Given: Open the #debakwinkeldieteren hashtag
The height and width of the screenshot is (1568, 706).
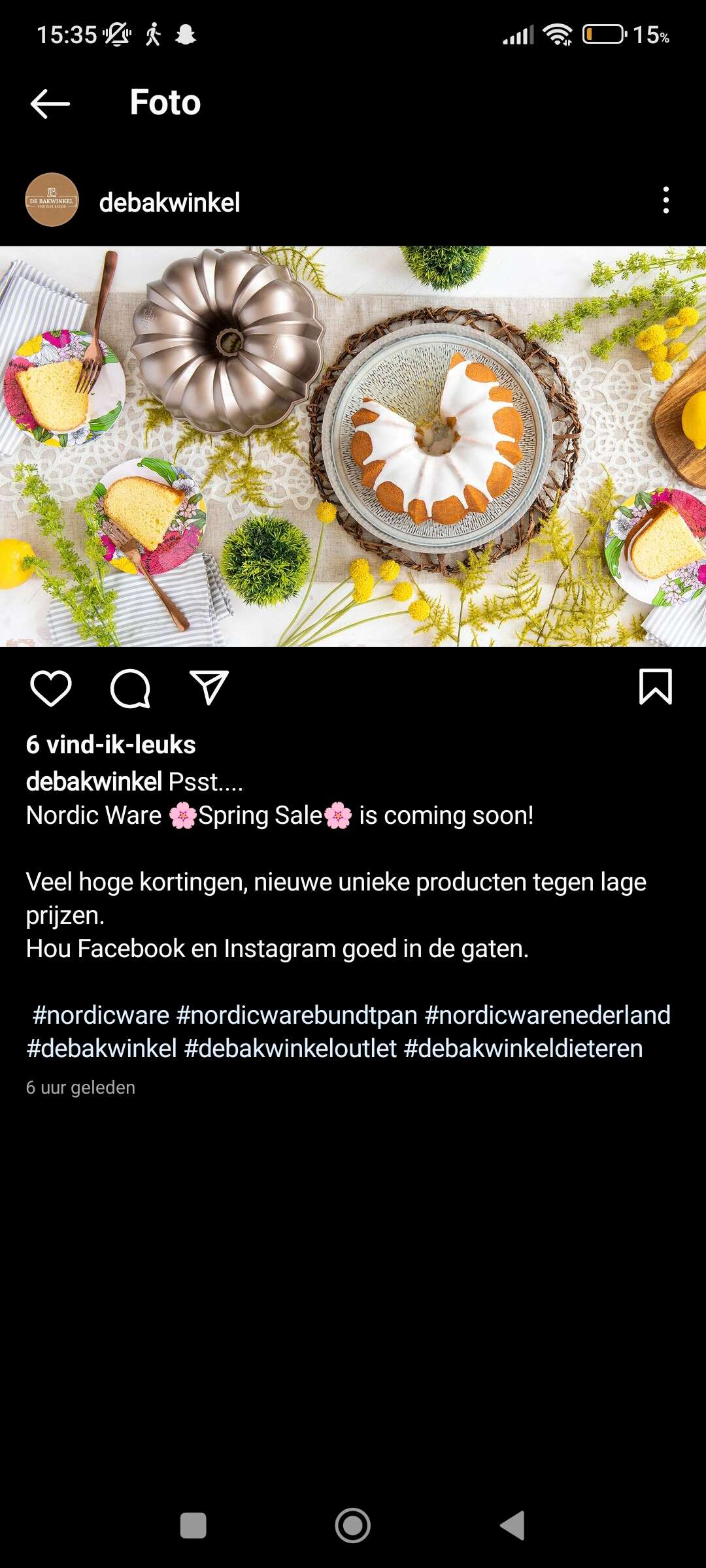Looking at the screenshot, I should point(523,1049).
